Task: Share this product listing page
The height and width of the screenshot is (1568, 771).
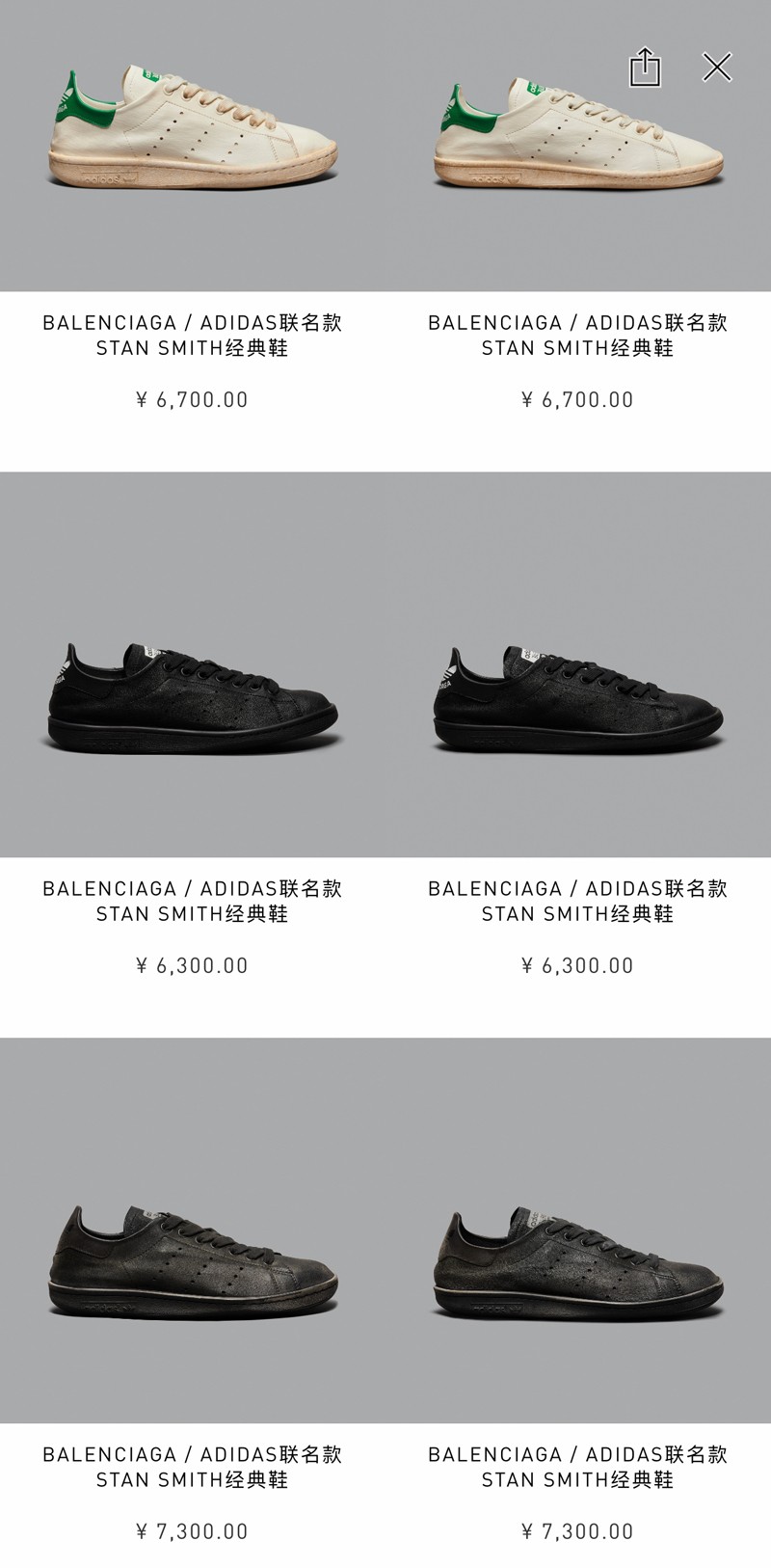Action: tap(645, 68)
